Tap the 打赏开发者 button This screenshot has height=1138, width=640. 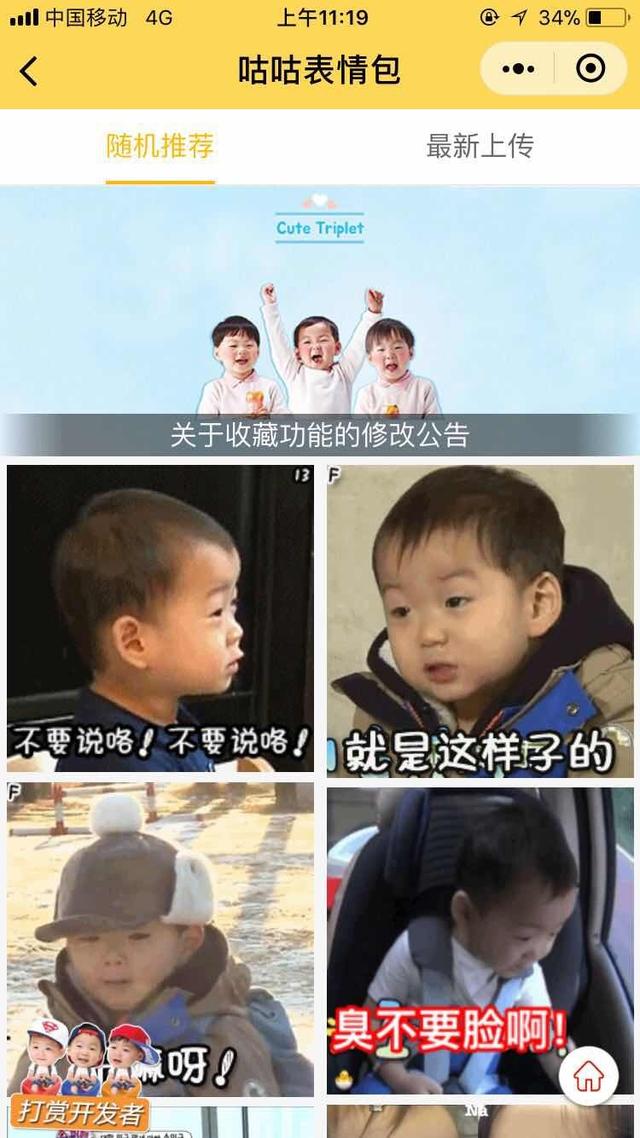point(80,1112)
